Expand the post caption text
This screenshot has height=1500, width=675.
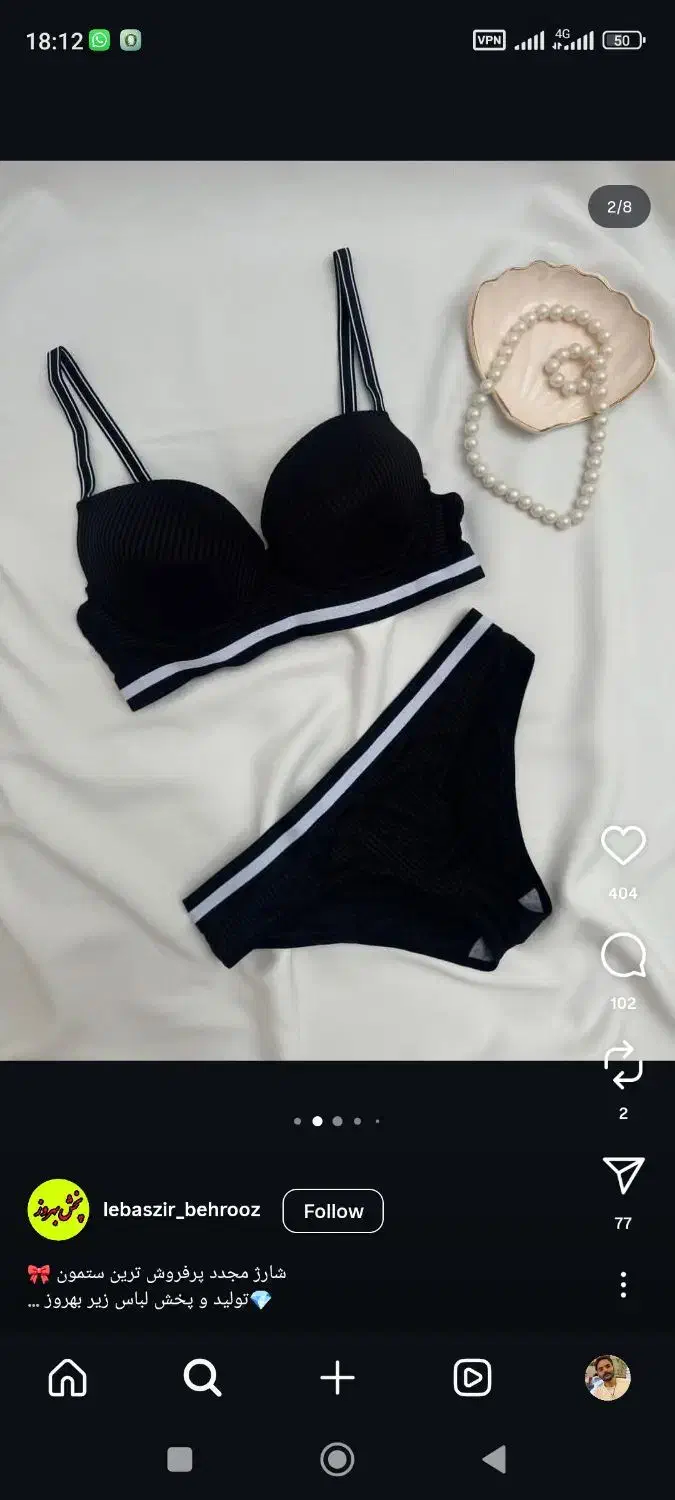point(157,1287)
